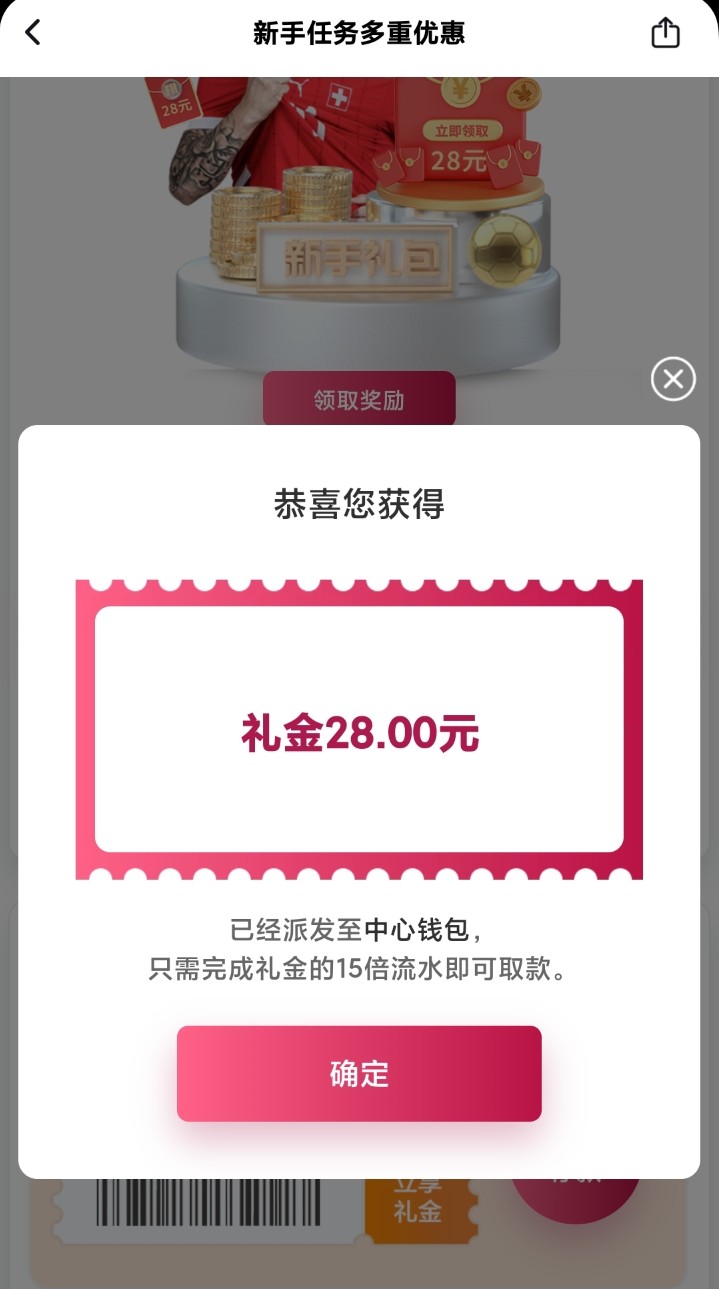This screenshot has height=1289, width=719.
Task: Go back using the header arrow
Action: tap(34, 33)
